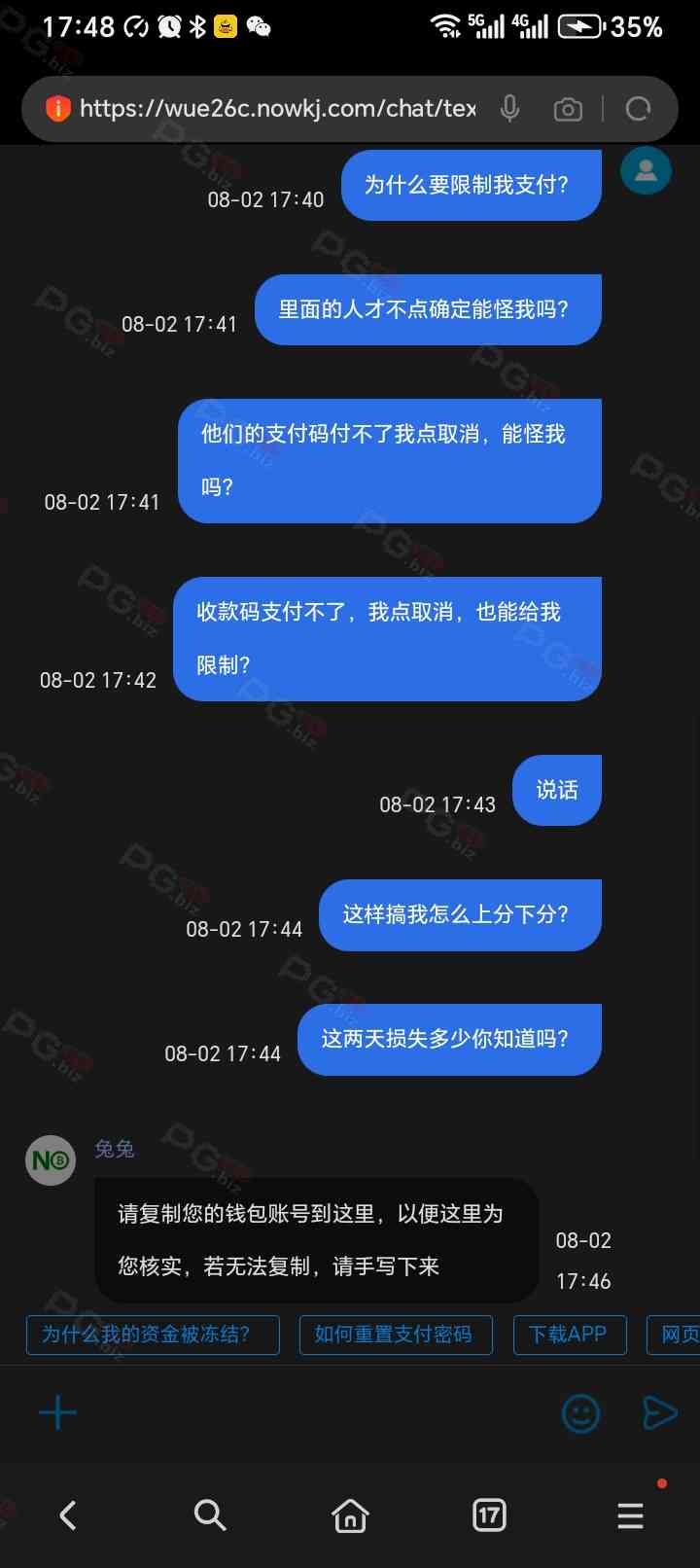Tap the 网页 quick reply chip
The height and width of the screenshot is (1568, 700).
(x=678, y=1335)
